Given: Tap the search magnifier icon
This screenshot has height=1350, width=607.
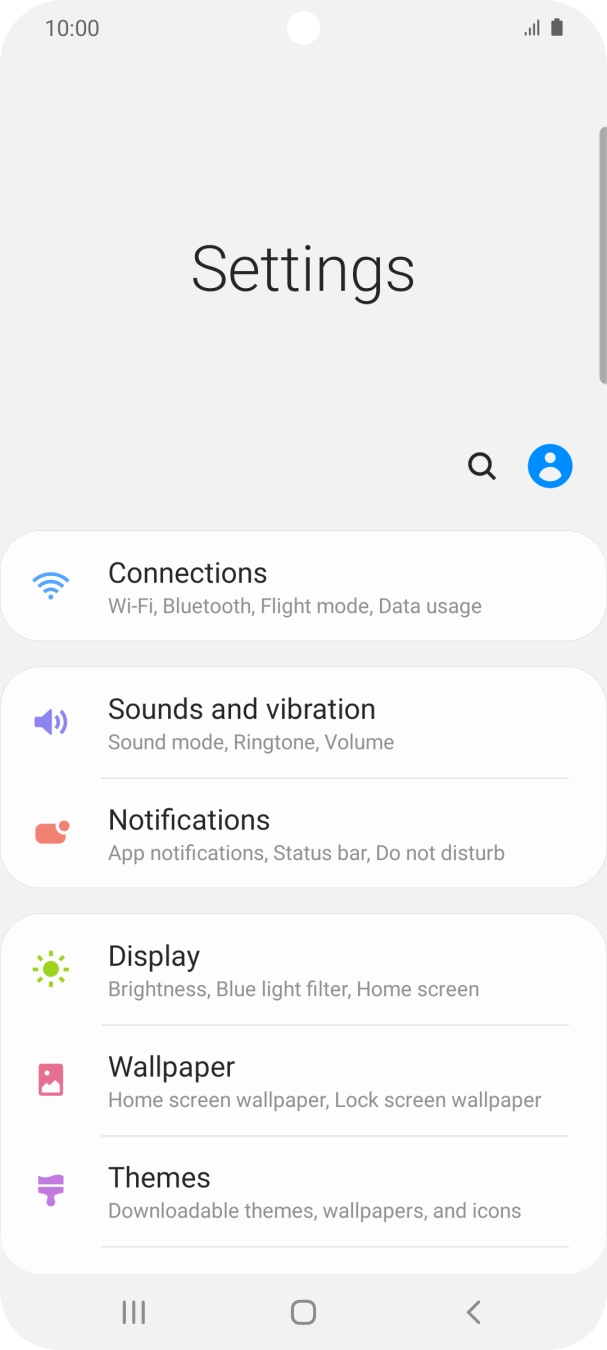Looking at the screenshot, I should pyautogui.click(x=482, y=466).
